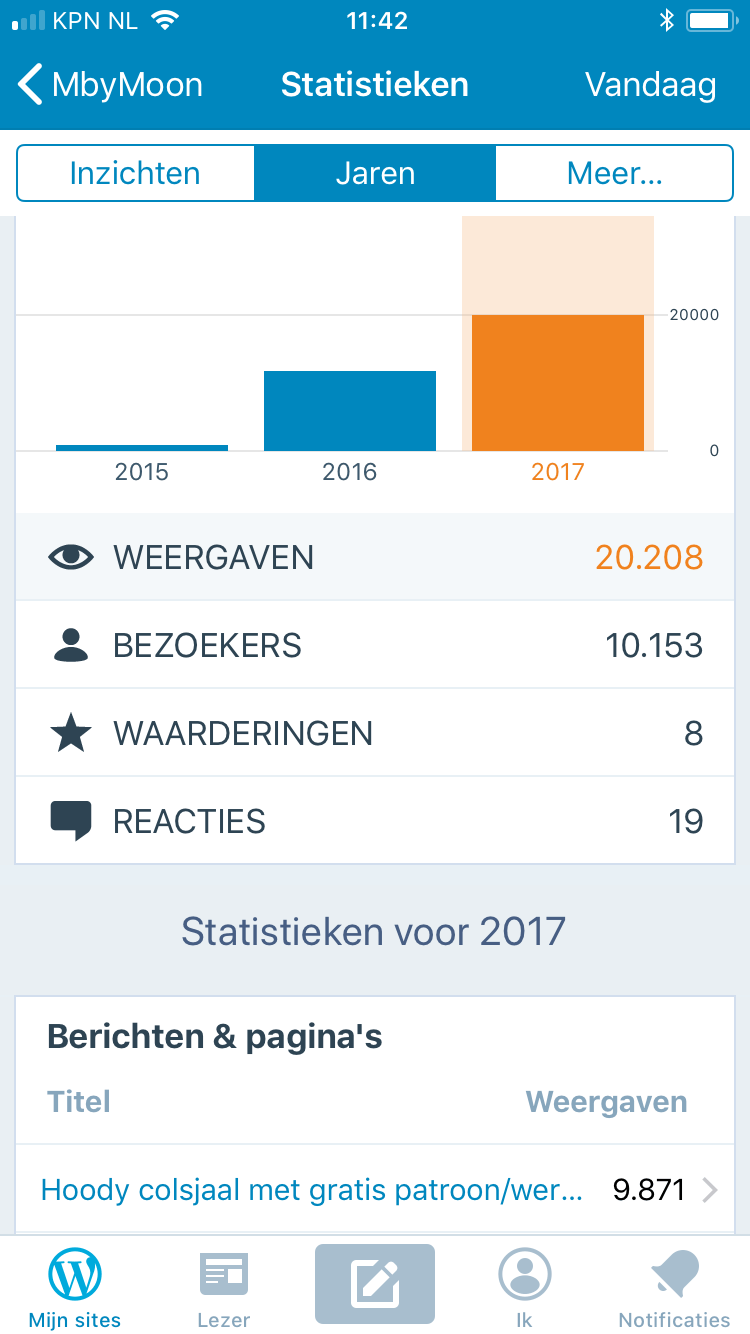The width and height of the screenshot is (750, 1334).
Task: Switch to the Inzichten tab
Action: click(x=135, y=173)
